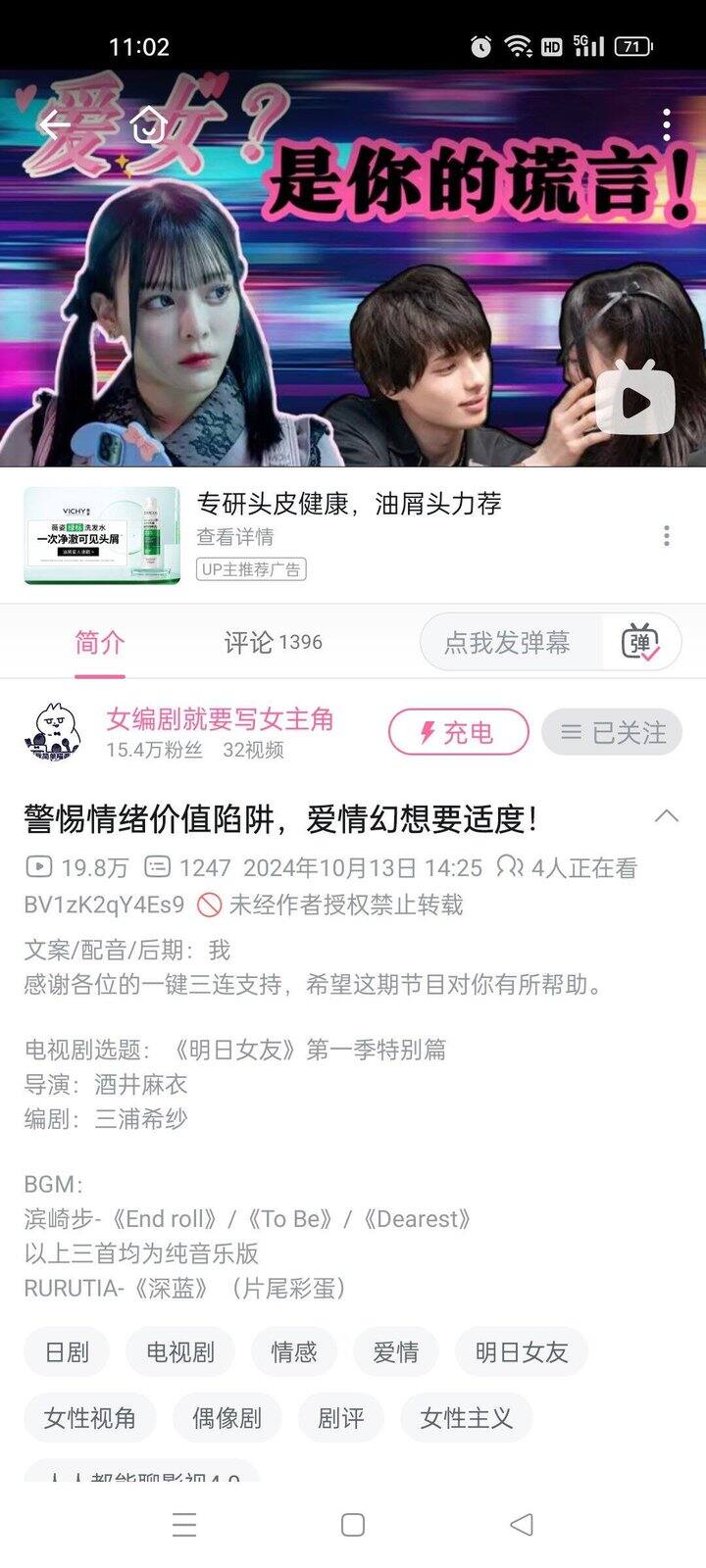Switch to the 评论 1396 tab
This screenshot has width=706, height=1568.
pos(273,643)
